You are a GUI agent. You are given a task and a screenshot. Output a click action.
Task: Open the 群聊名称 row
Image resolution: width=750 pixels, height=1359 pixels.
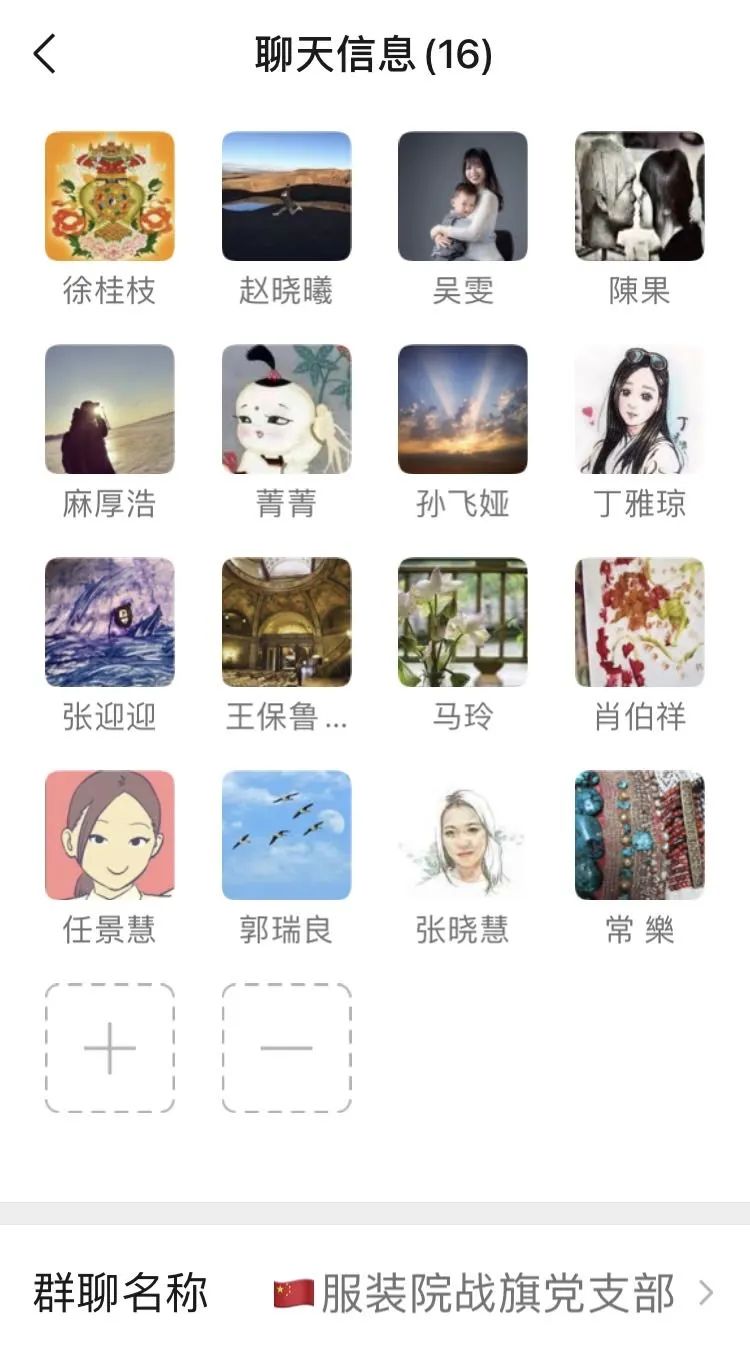coord(375,1293)
